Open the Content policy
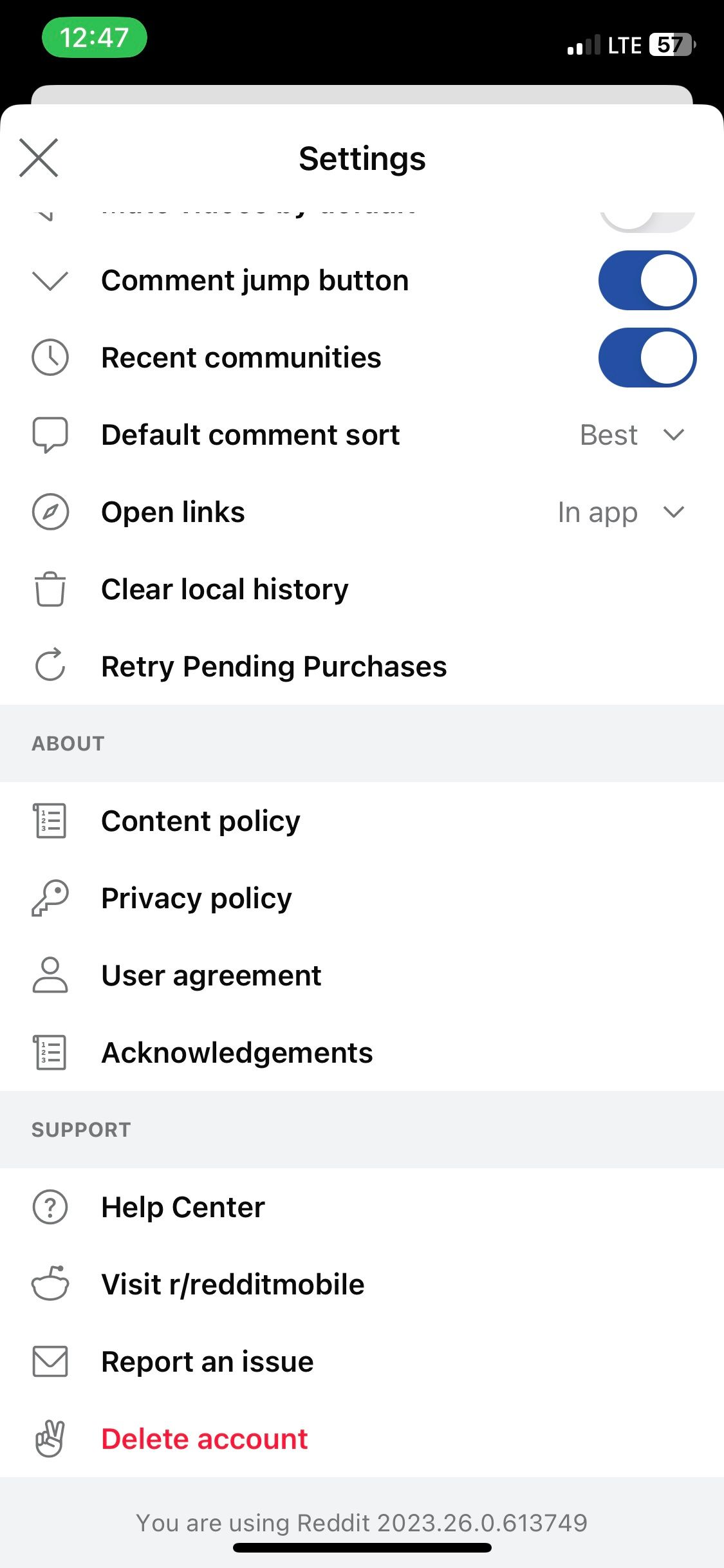The image size is (724, 1568). click(200, 820)
